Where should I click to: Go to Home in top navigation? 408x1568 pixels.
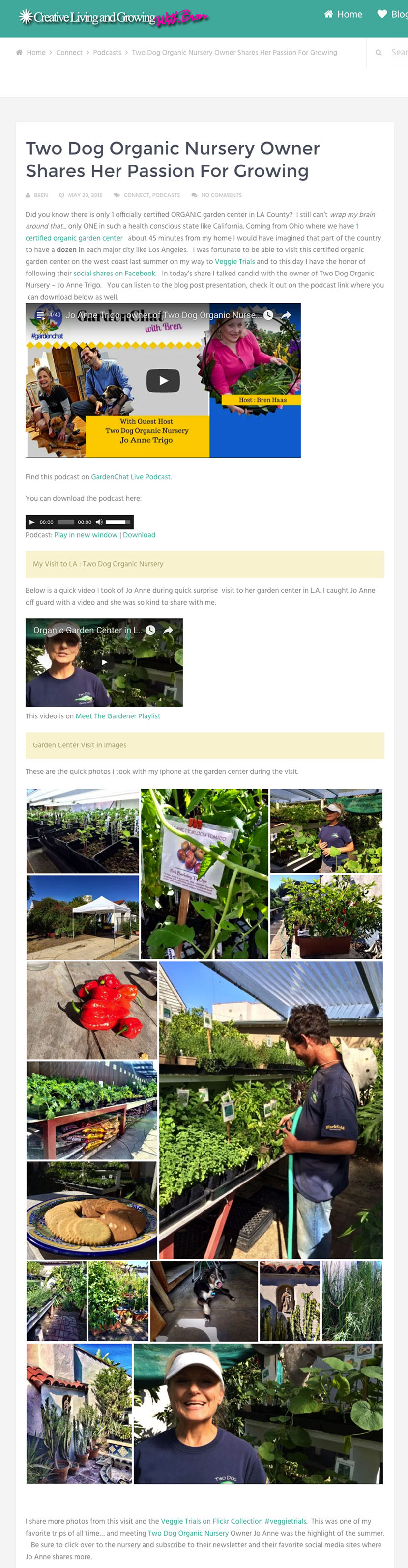point(344,14)
